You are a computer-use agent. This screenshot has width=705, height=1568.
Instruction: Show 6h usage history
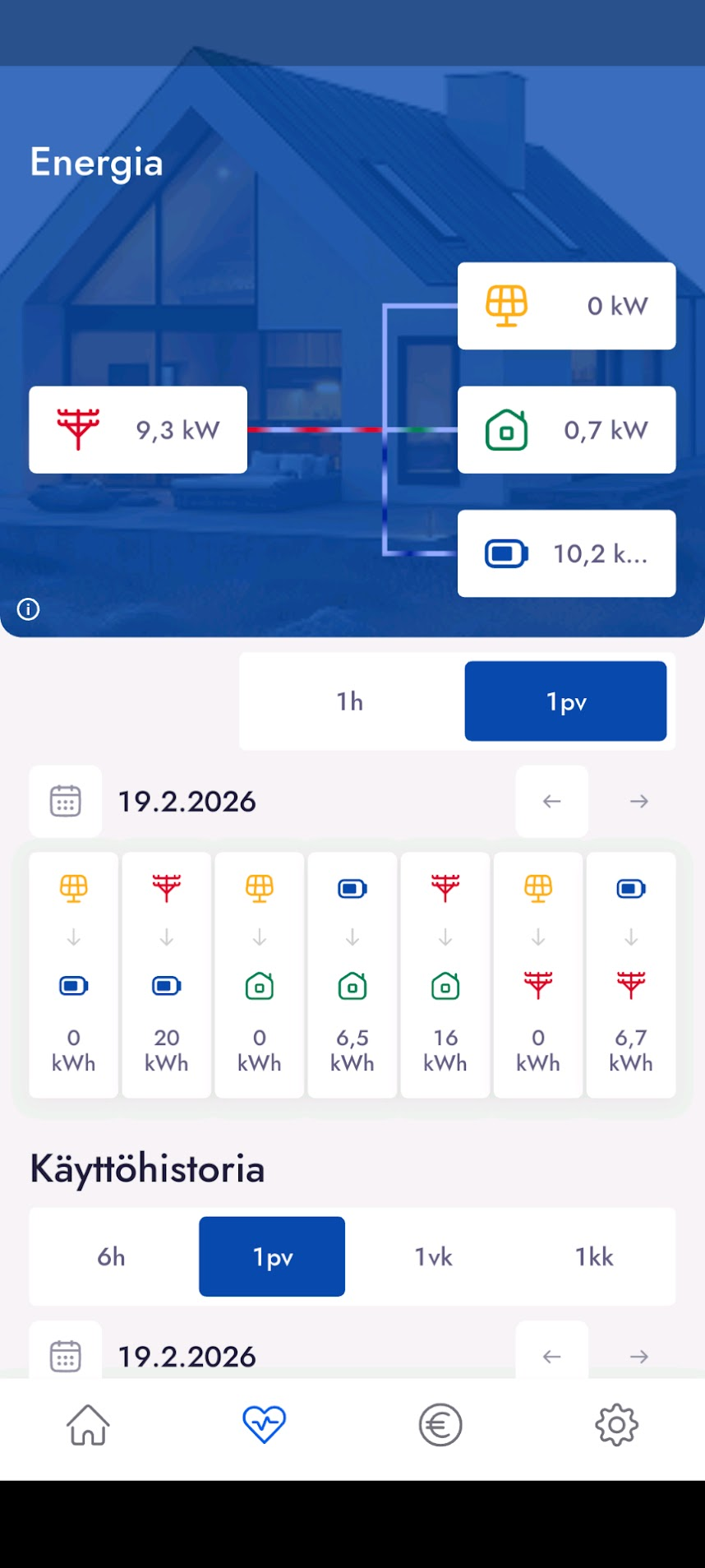point(112,1256)
